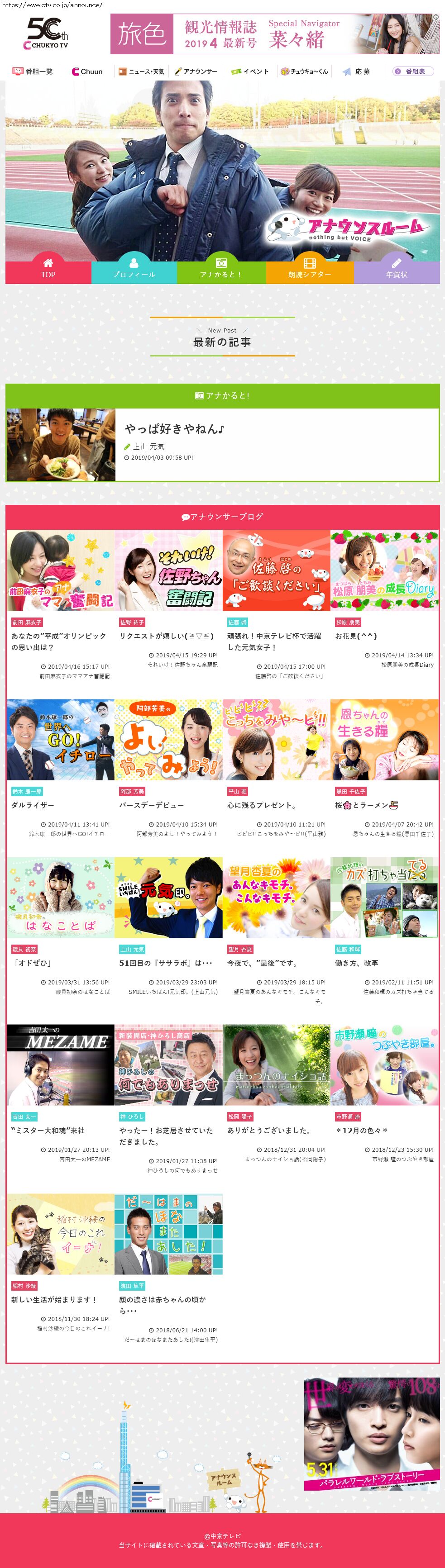The image size is (445, 1568).
Task: Tap the 番組表 button
Action: coord(413,71)
